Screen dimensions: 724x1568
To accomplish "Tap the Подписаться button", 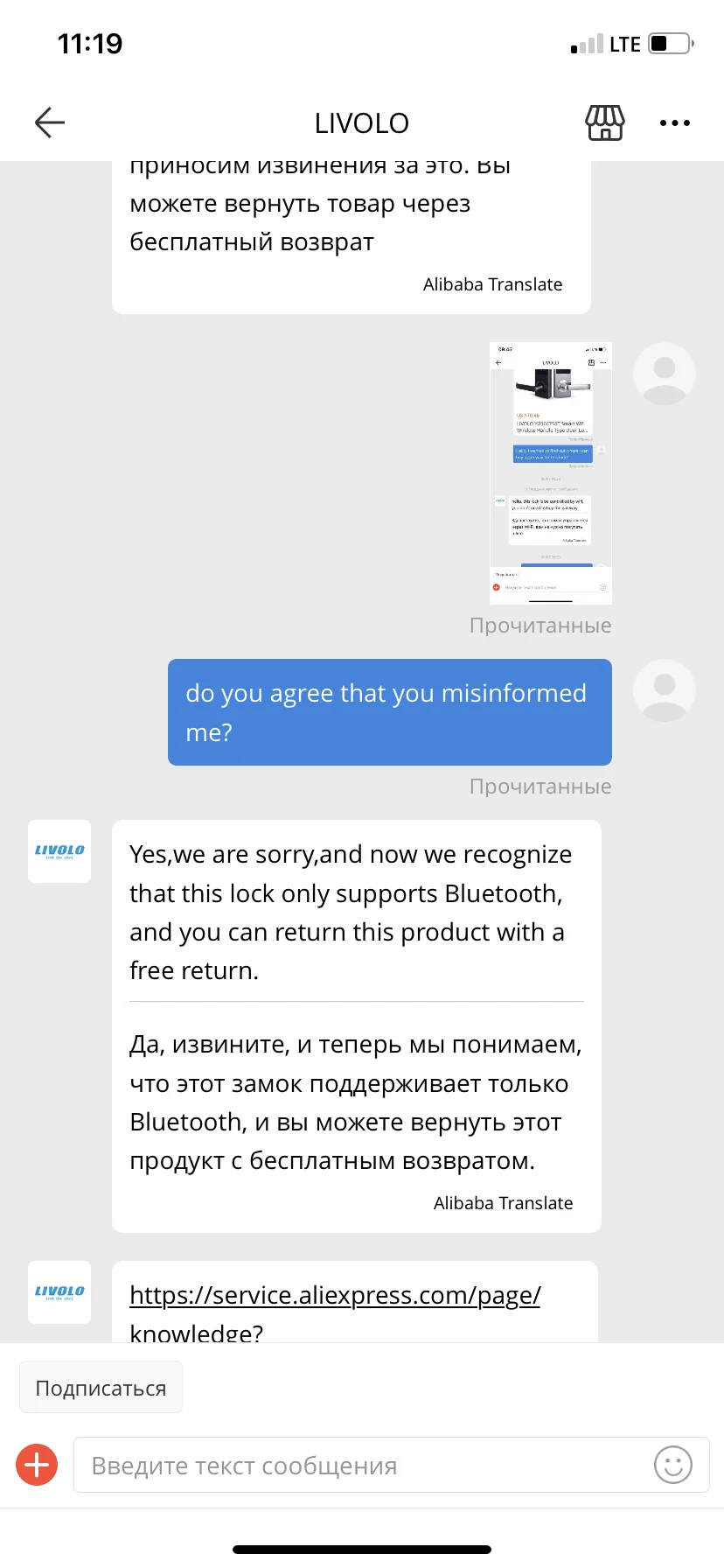I will pyautogui.click(x=101, y=1388).
